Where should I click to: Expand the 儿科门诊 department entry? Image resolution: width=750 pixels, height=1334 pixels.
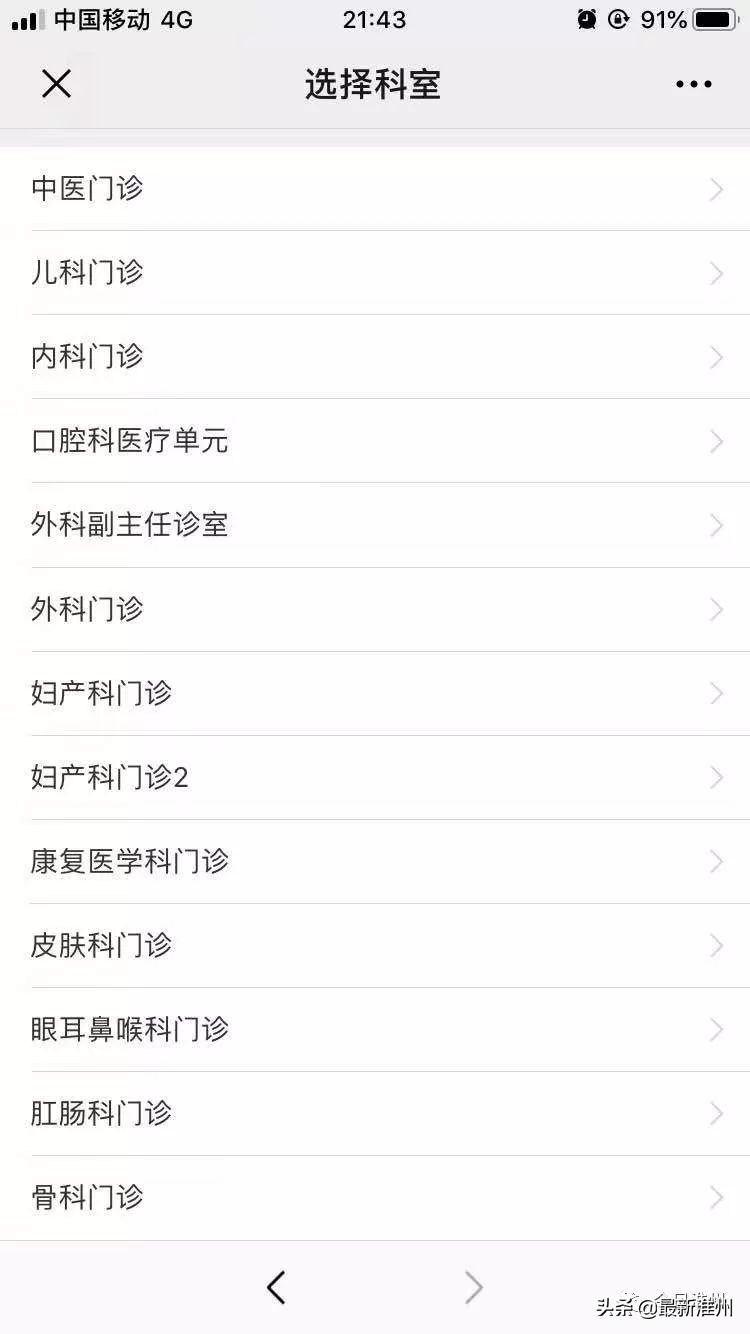click(375, 273)
